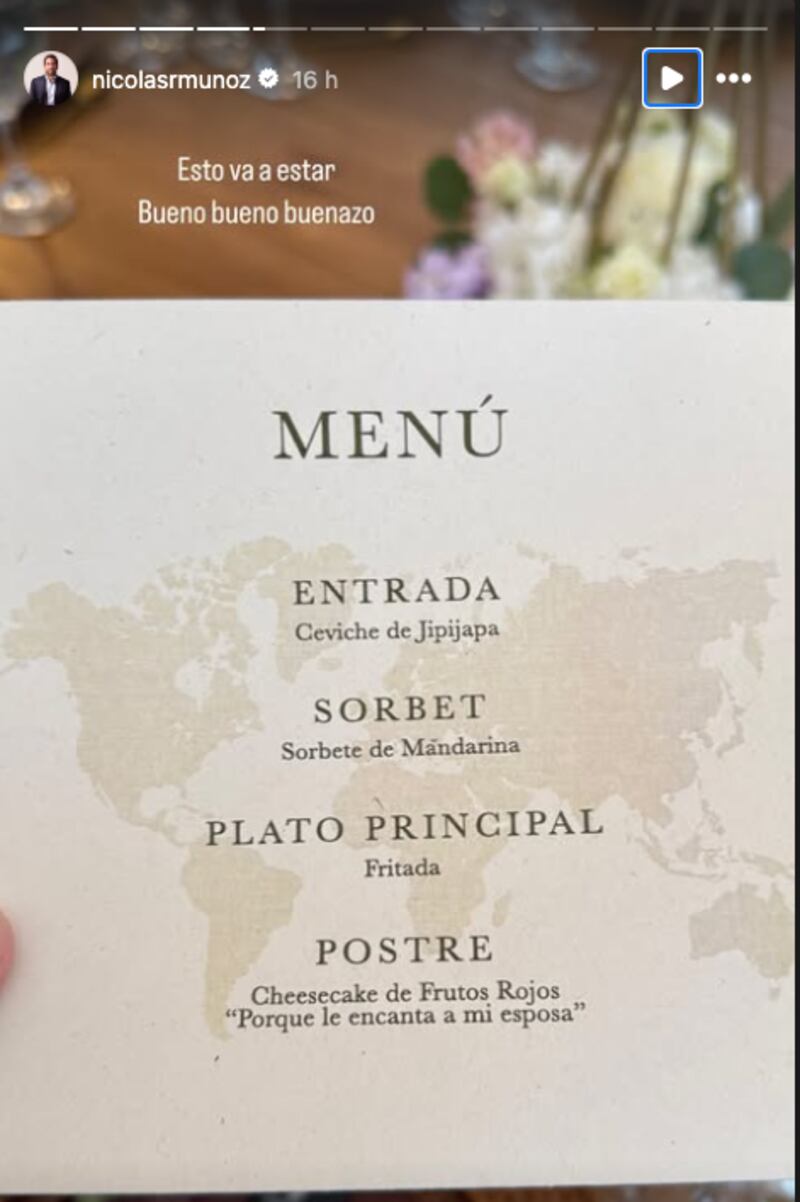Viewport: 800px width, 1202px height.
Task: Open nicolasrmunoz profile picture
Action: coord(50,79)
